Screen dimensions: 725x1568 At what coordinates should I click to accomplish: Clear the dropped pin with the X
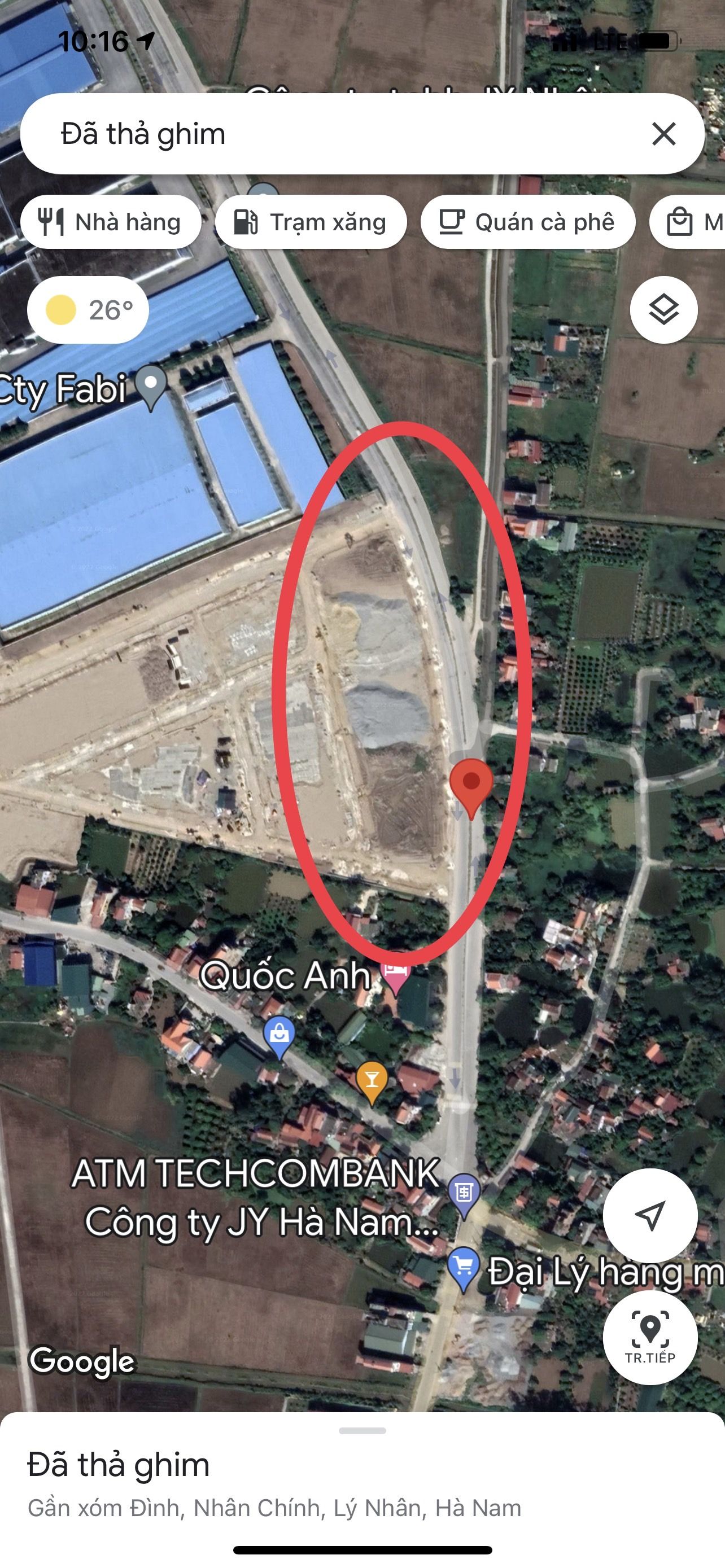tap(663, 134)
